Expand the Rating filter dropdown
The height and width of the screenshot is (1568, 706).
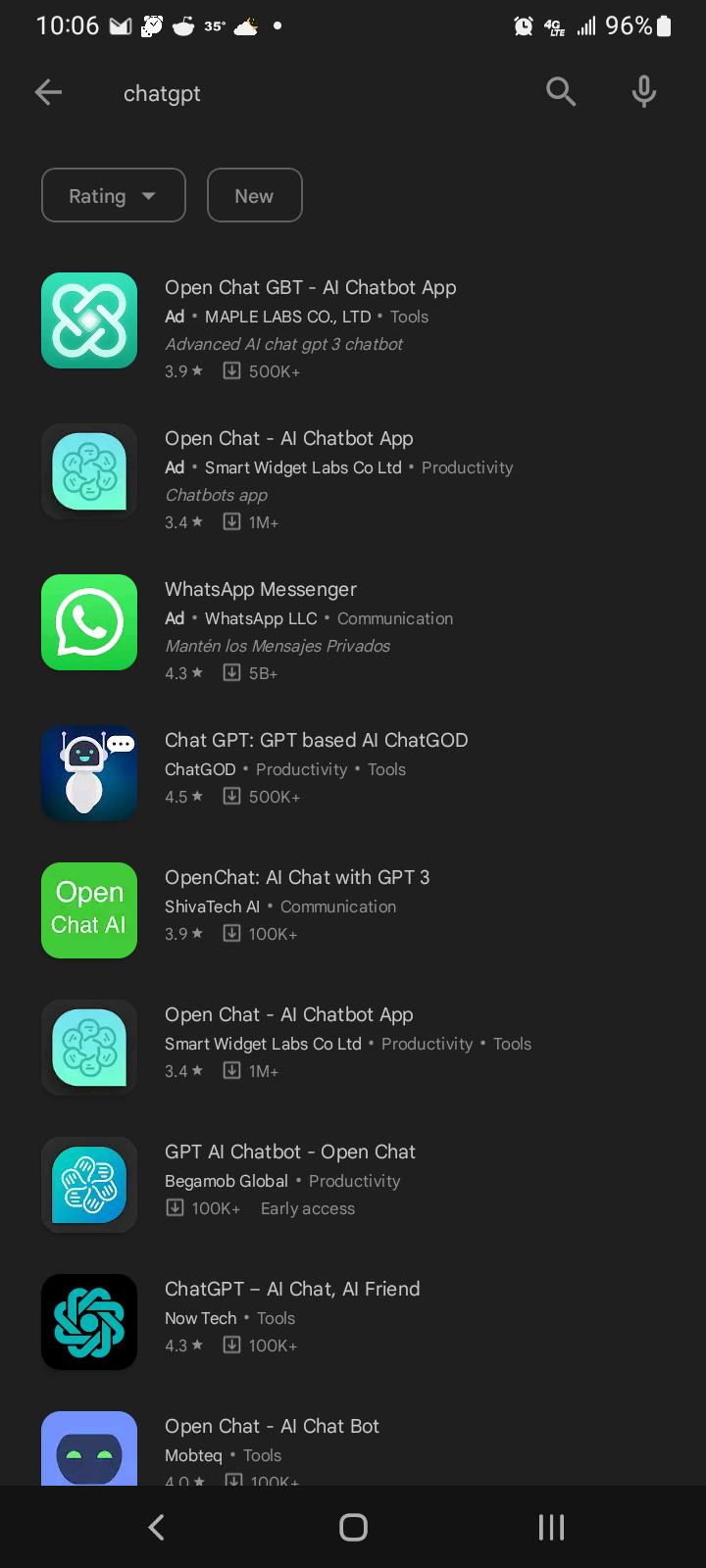coord(114,195)
